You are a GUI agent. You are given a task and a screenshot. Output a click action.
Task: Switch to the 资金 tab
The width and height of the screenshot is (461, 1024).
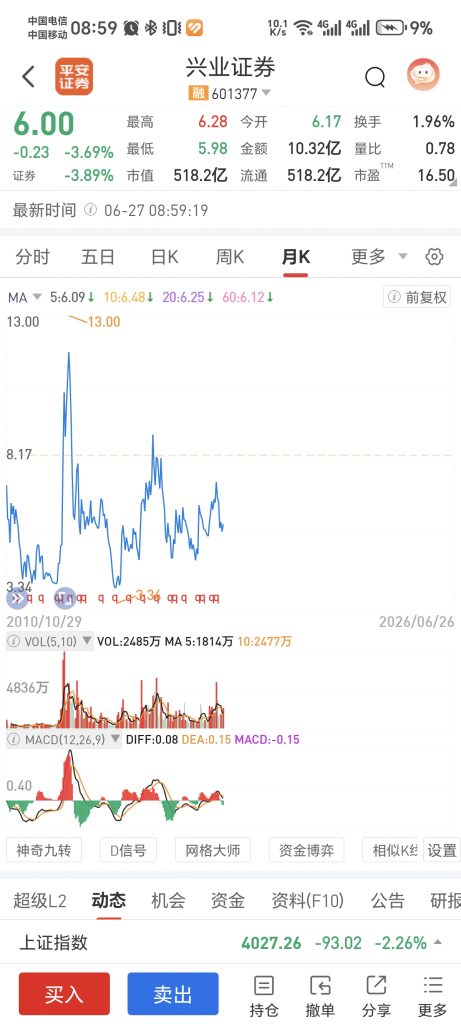point(228,901)
